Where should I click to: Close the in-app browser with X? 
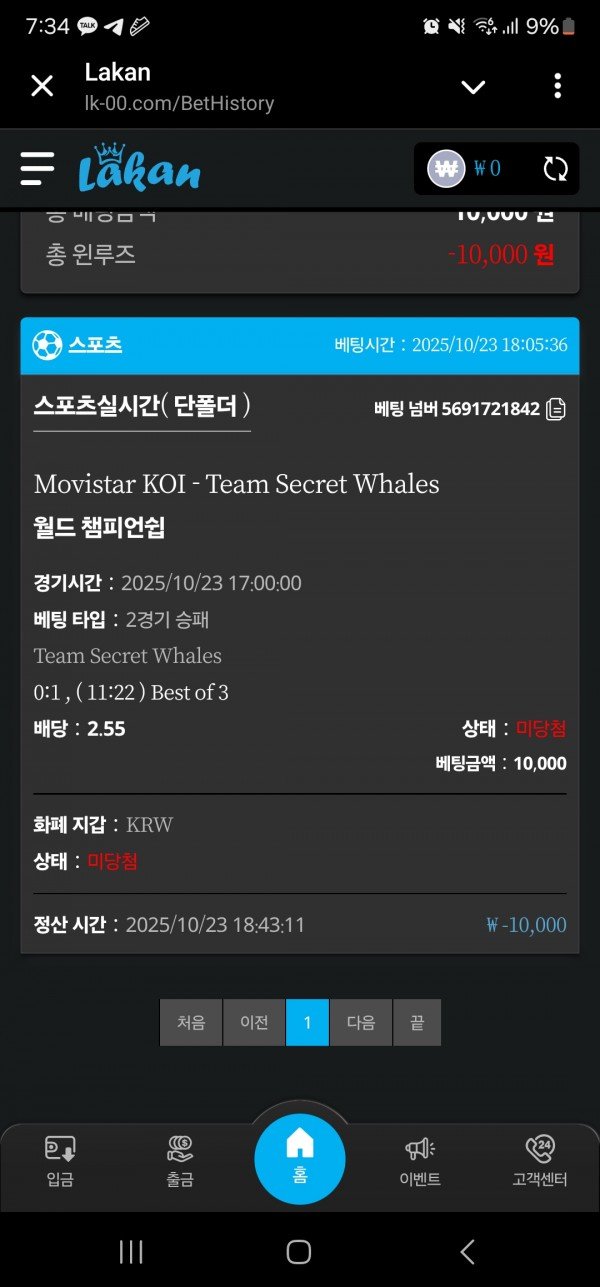pyautogui.click(x=42, y=86)
